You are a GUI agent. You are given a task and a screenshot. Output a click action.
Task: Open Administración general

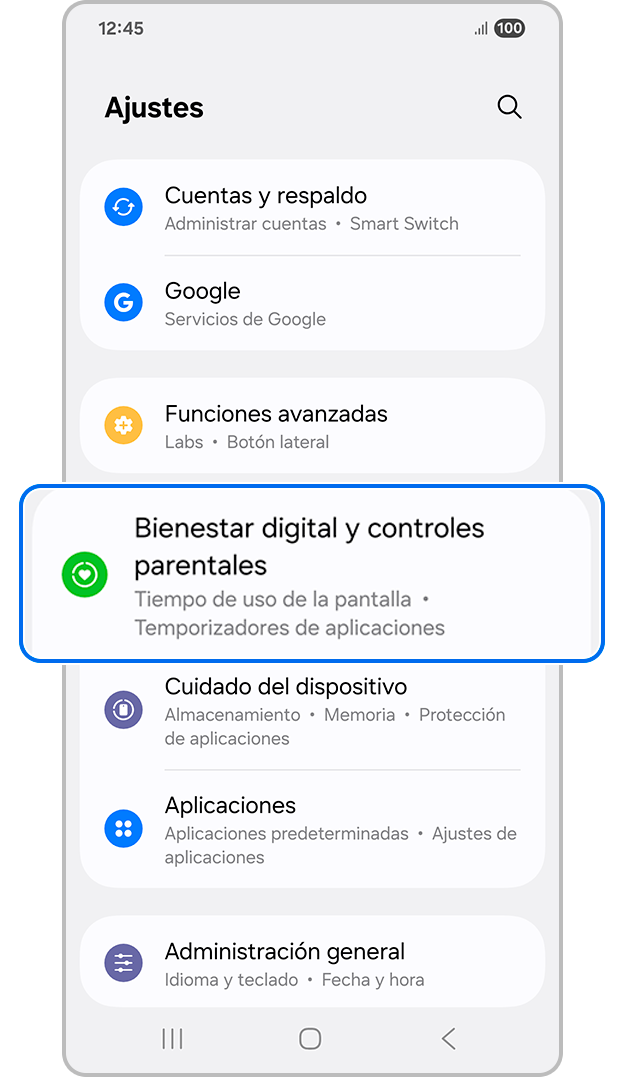312,964
